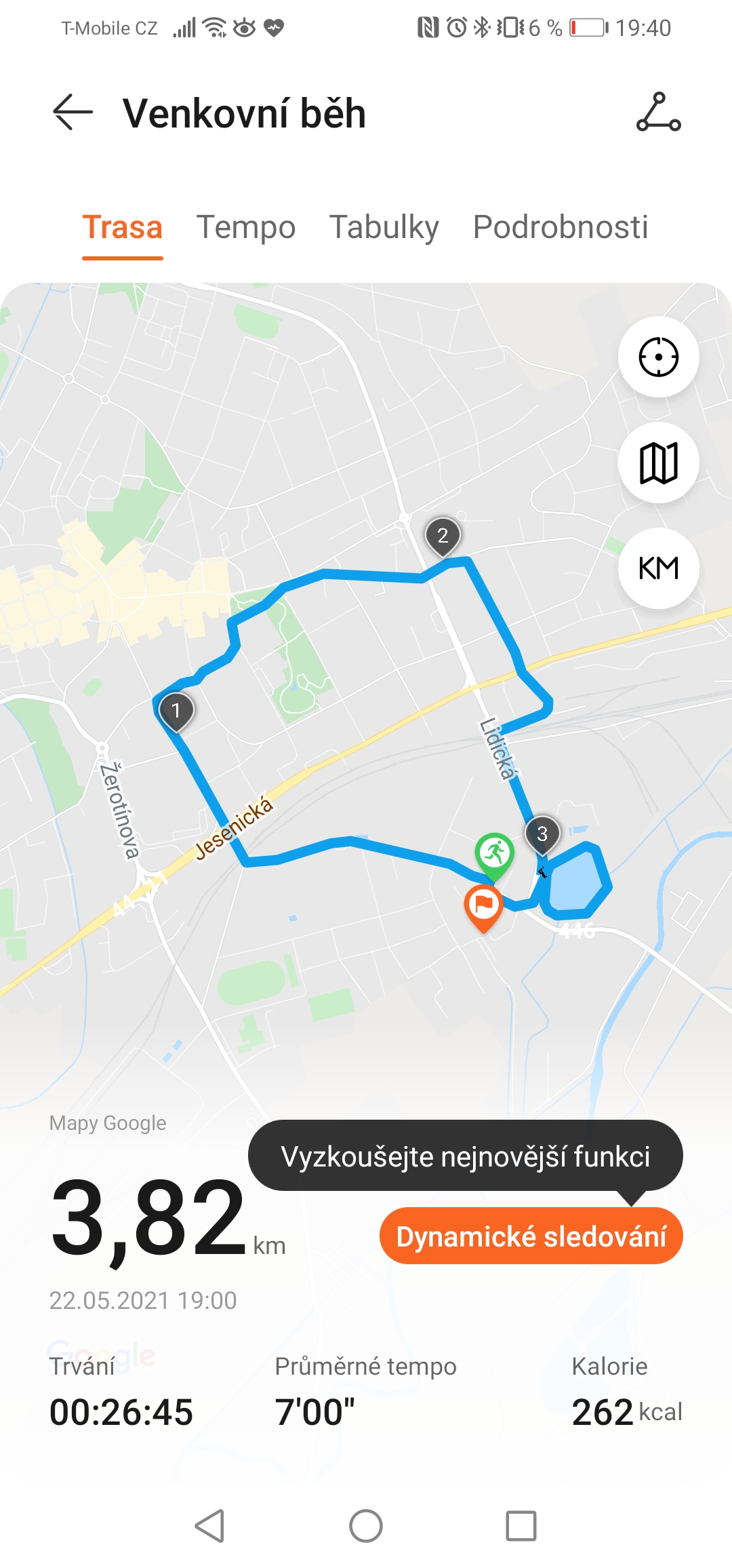Toggle the KM markers button
Image resolution: width=732 pixels, height=1568 pixels.
pos(658,568)
